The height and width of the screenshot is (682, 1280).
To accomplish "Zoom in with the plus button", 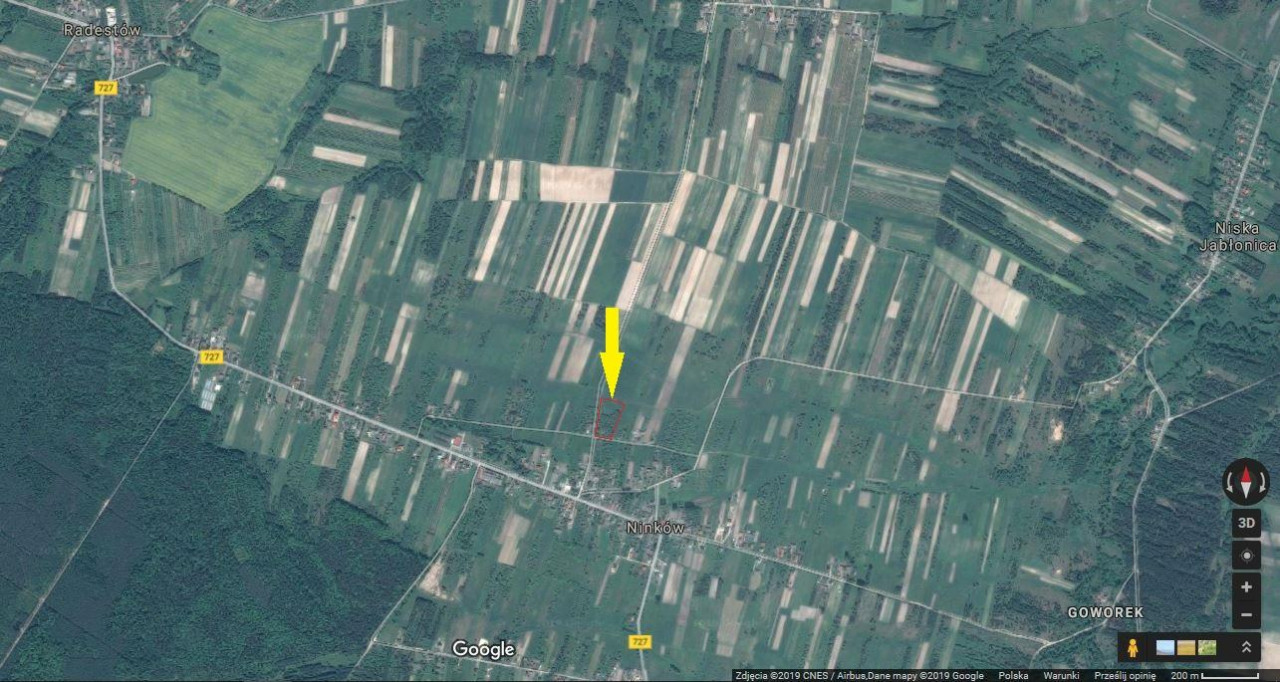I will click(x=1246, y=586).
